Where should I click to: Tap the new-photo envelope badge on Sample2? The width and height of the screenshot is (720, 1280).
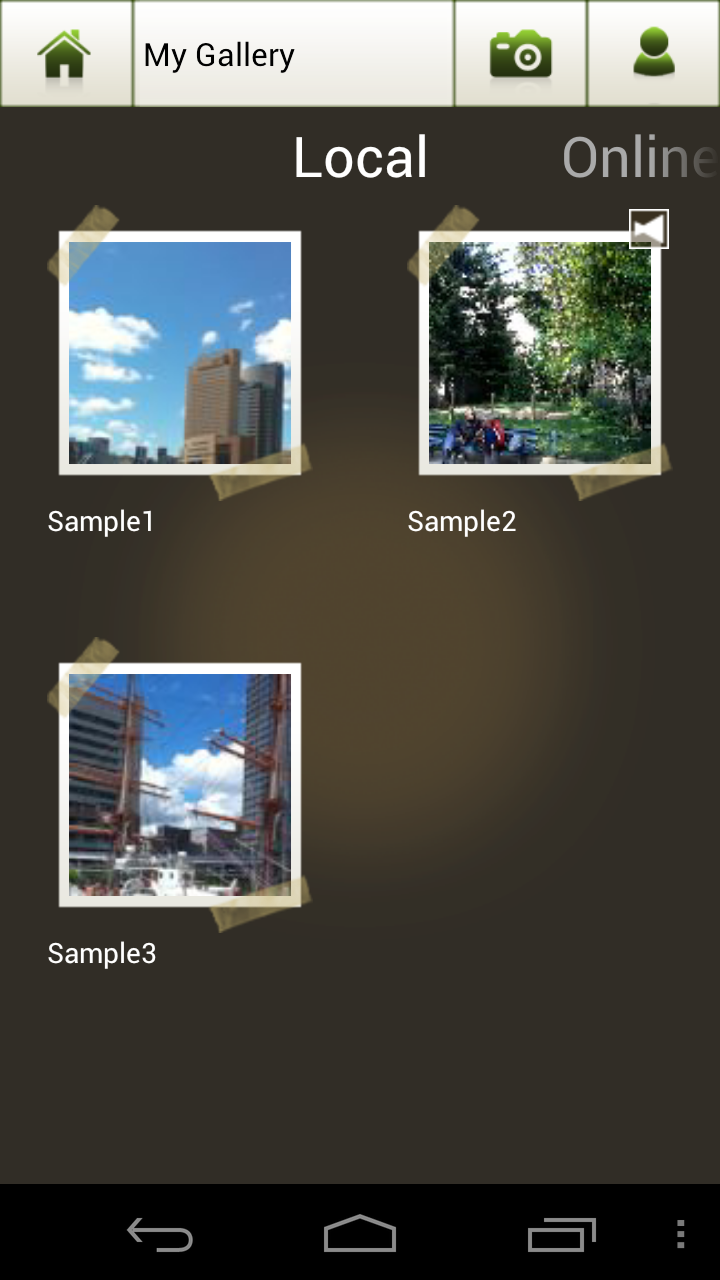pyautogui.click(x=649, y=228)
